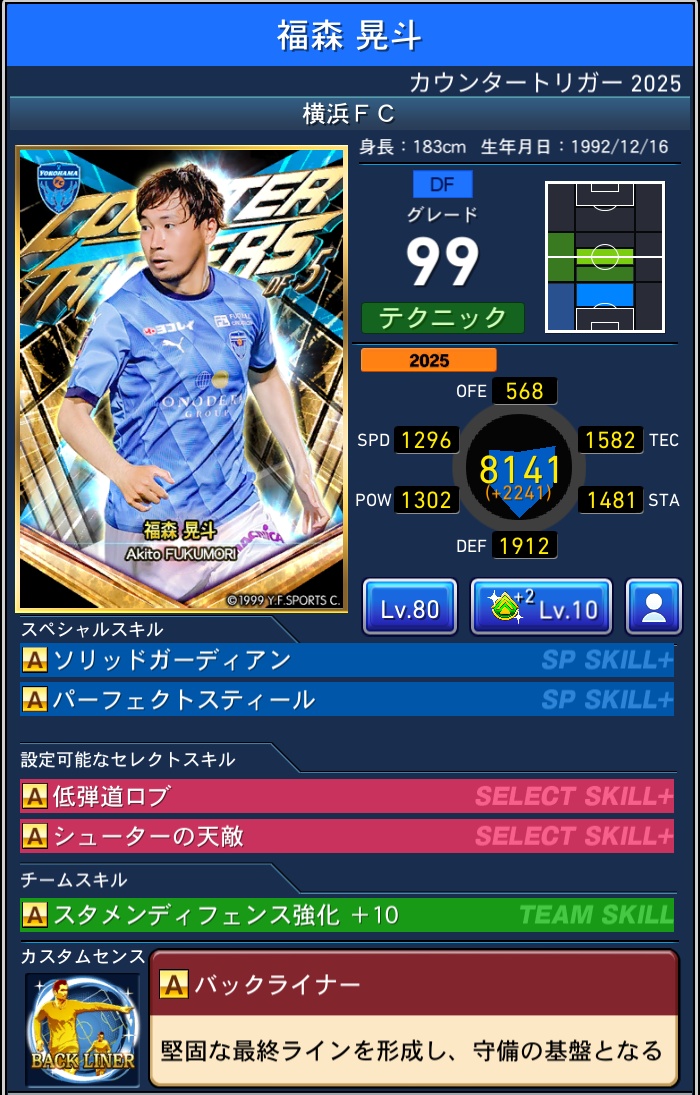Open the player profile icon button
Screen dimensions: 700x1095
(654, 607)
